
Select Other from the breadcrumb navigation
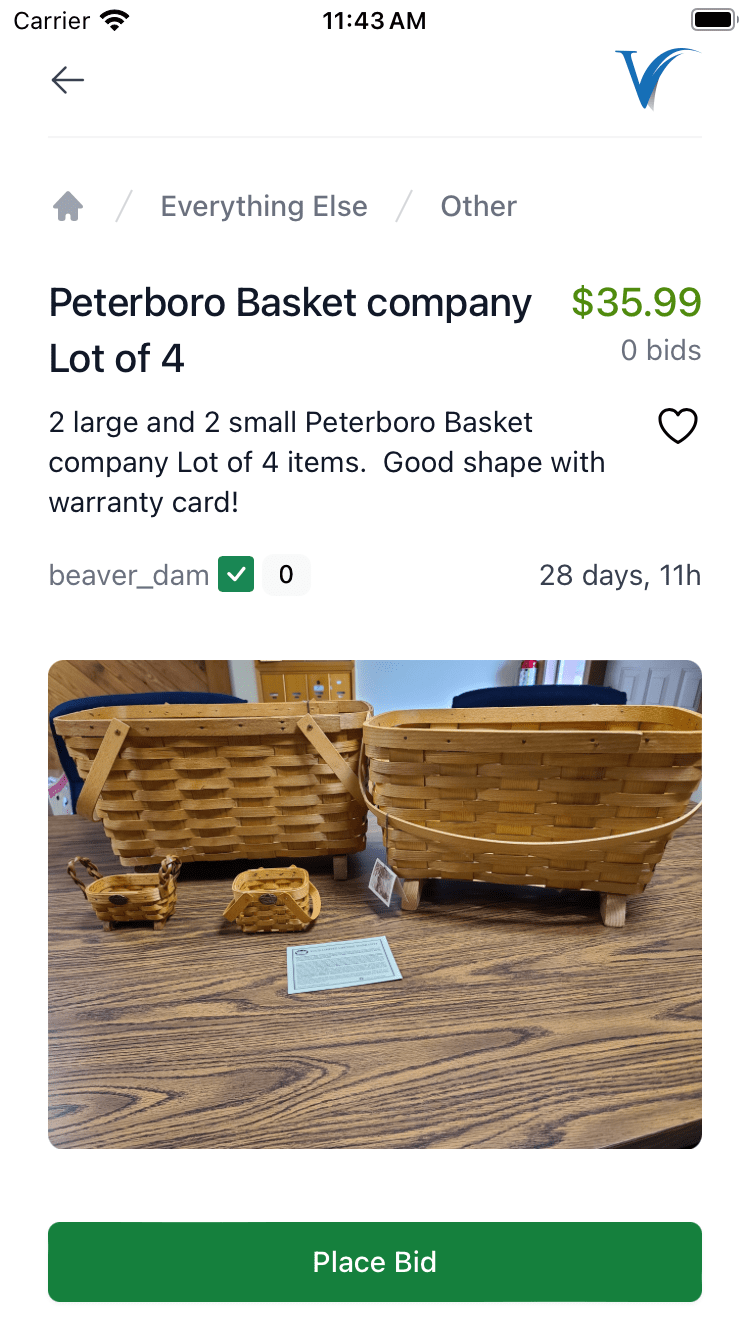478,206
